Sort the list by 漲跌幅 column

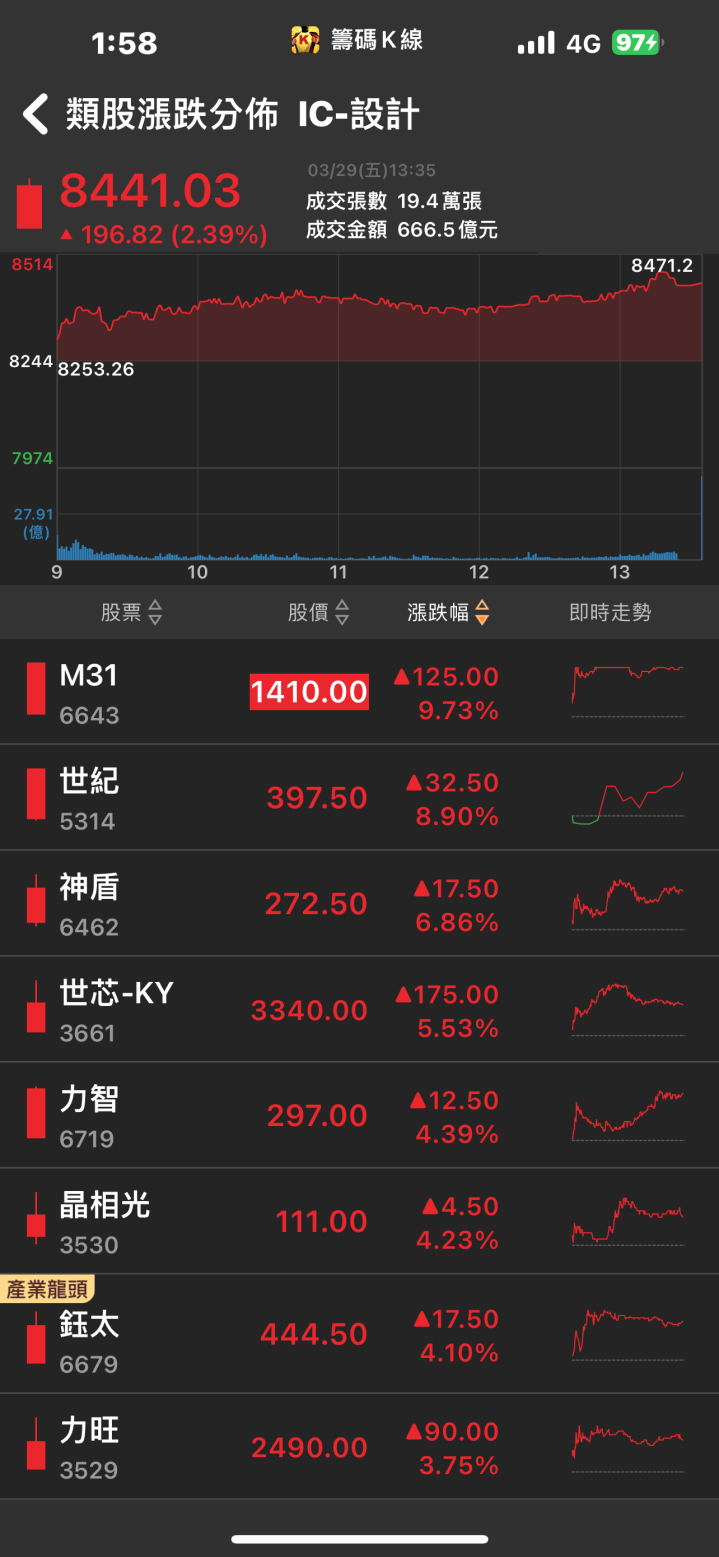(x=449, y=613)
